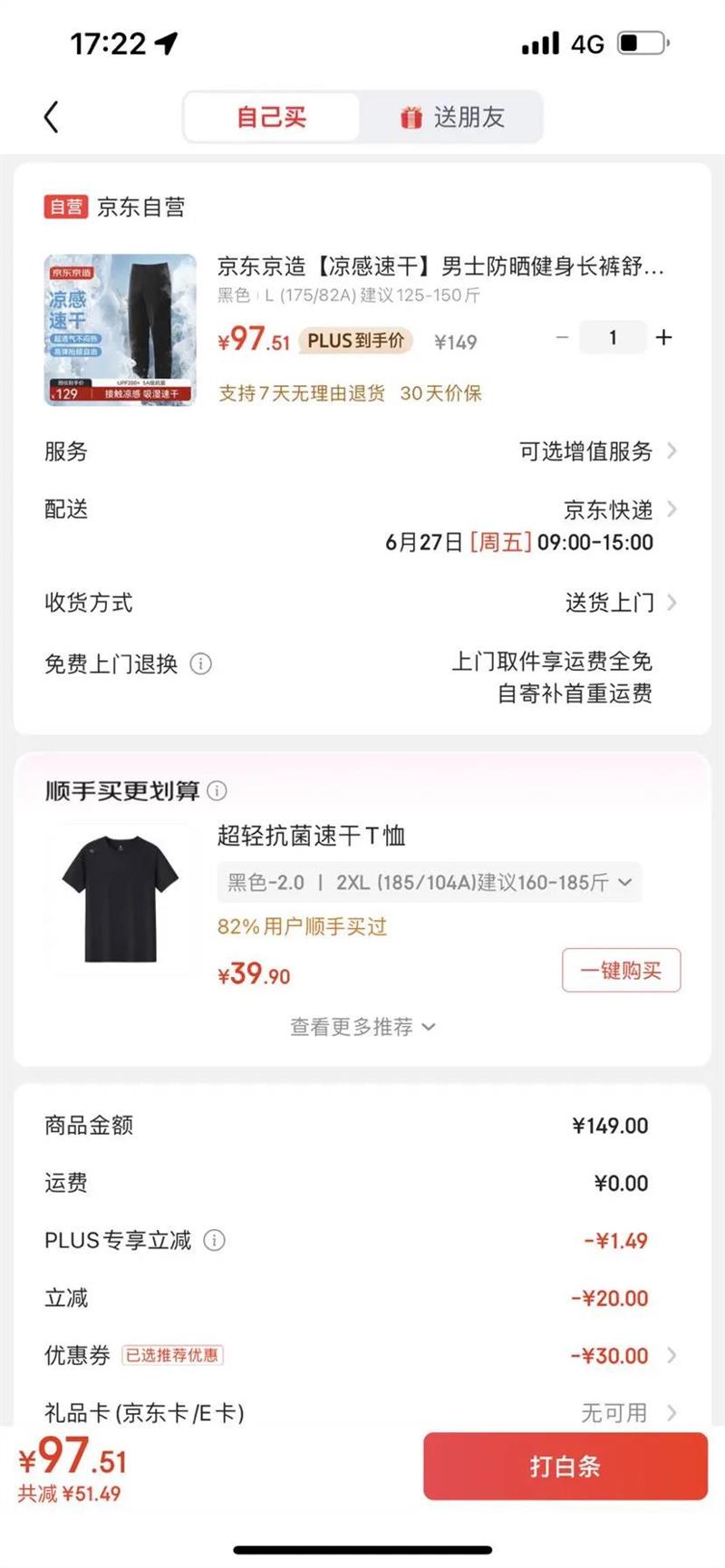Open the 京东京造 trousers product thumbnail
The image size is (725, 1568).
tap(121, 330)
